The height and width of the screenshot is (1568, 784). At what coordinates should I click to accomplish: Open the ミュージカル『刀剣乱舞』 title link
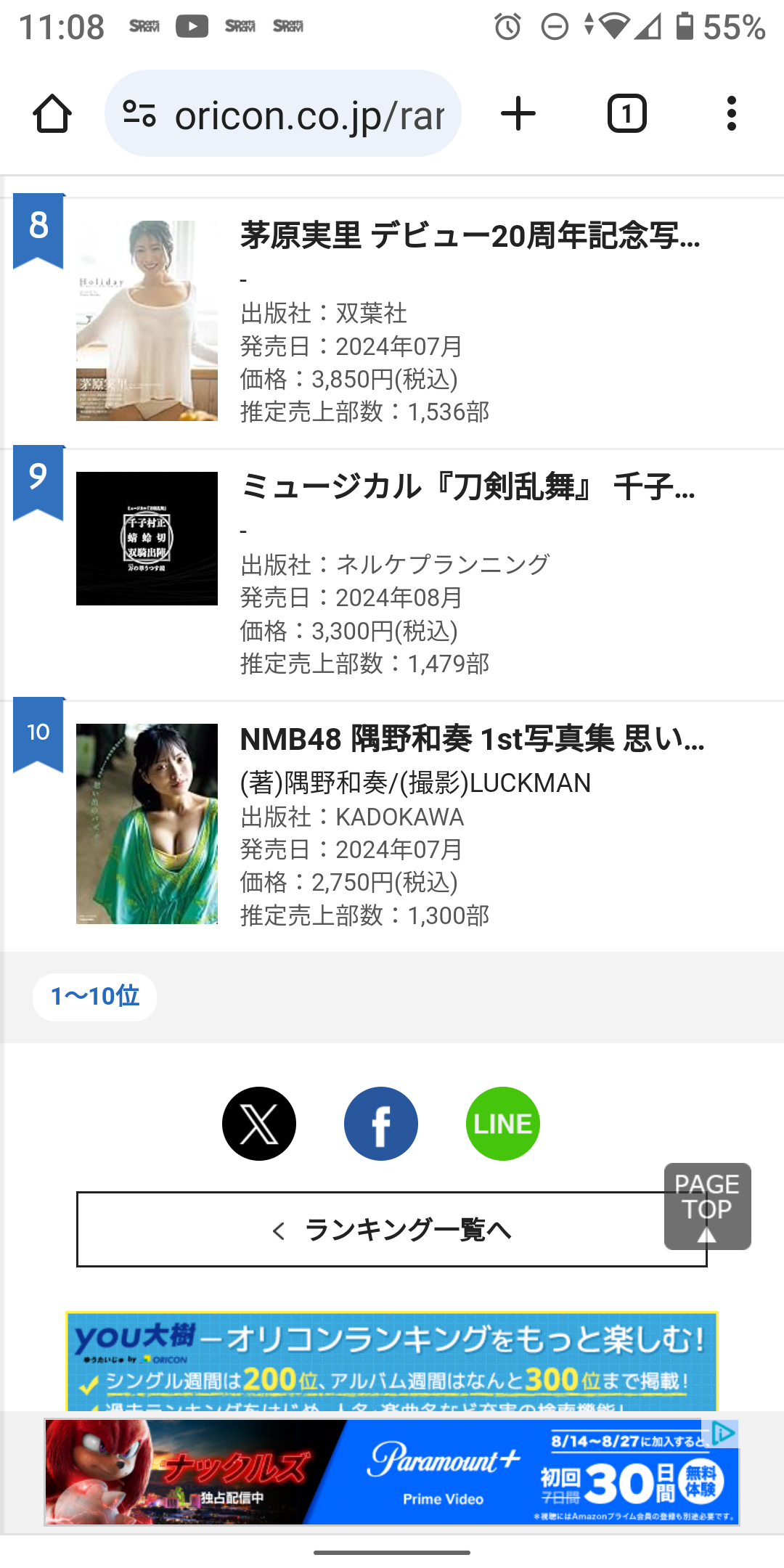tap(467, 486)
